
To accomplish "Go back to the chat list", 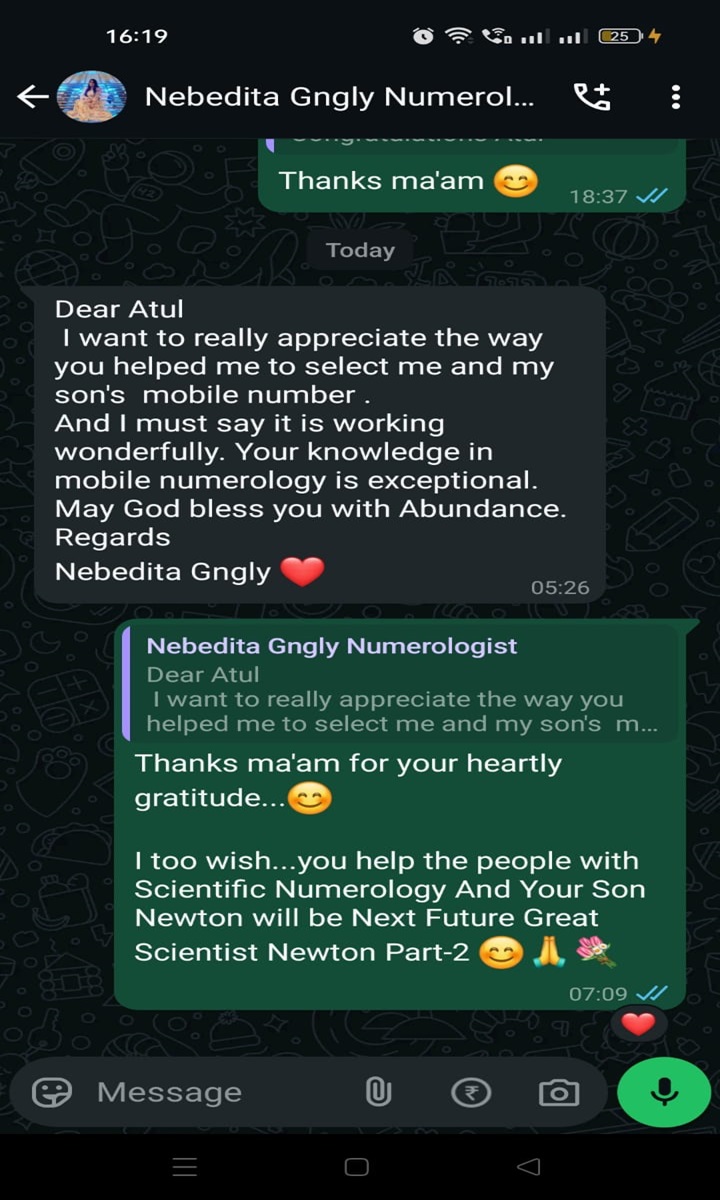I will coord(33,97).
